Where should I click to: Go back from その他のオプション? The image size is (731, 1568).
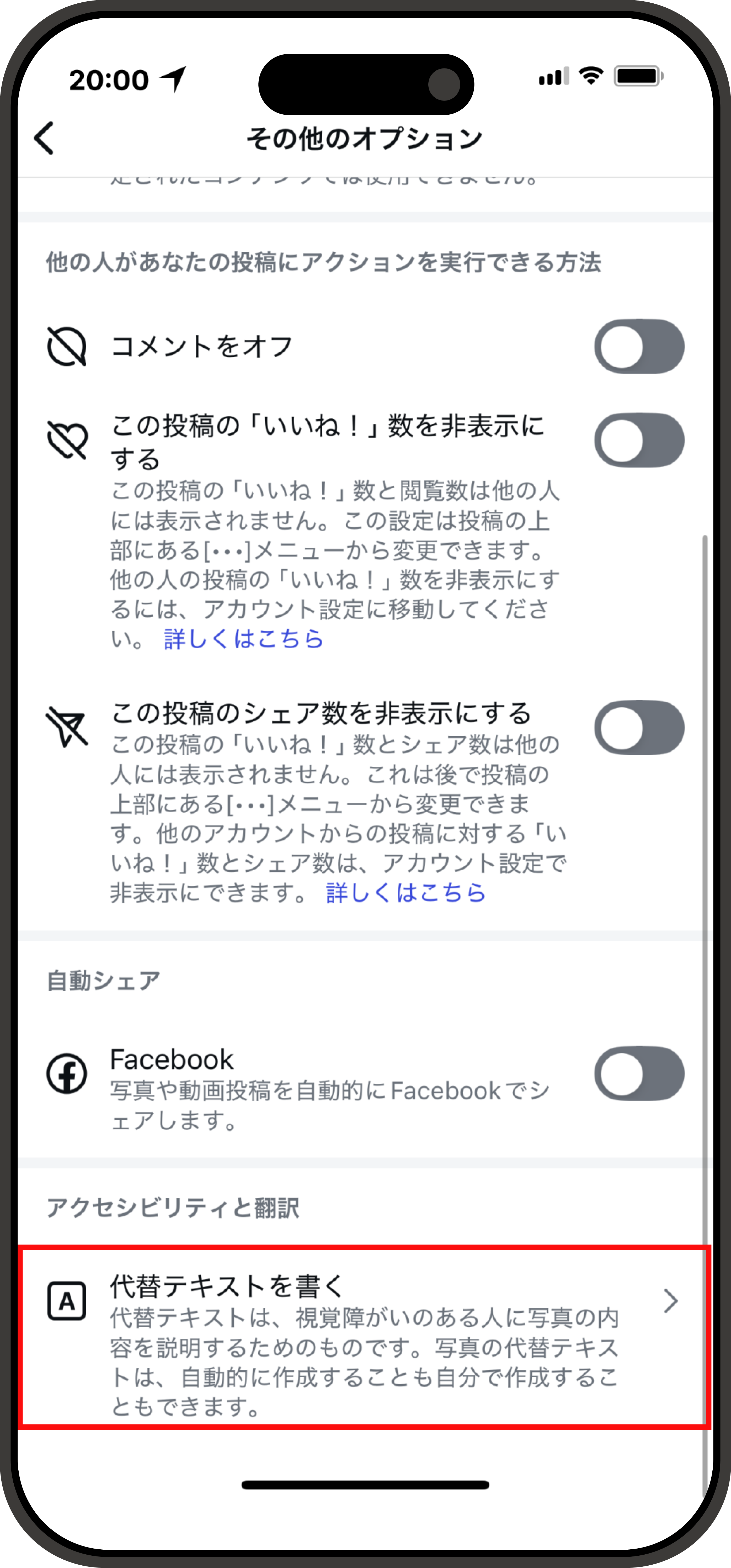click(x=44, y=138)
